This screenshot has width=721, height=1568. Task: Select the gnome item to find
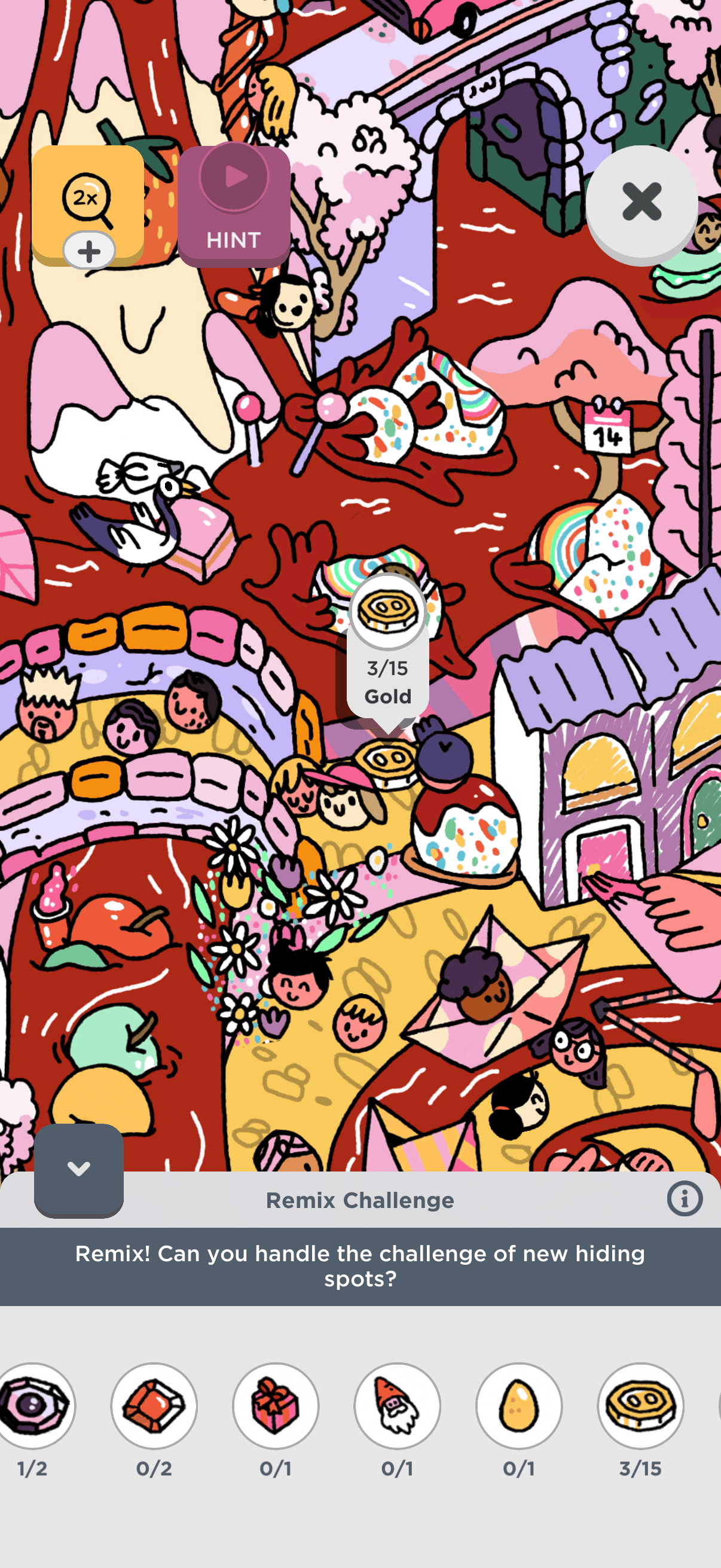[398, 1405]
